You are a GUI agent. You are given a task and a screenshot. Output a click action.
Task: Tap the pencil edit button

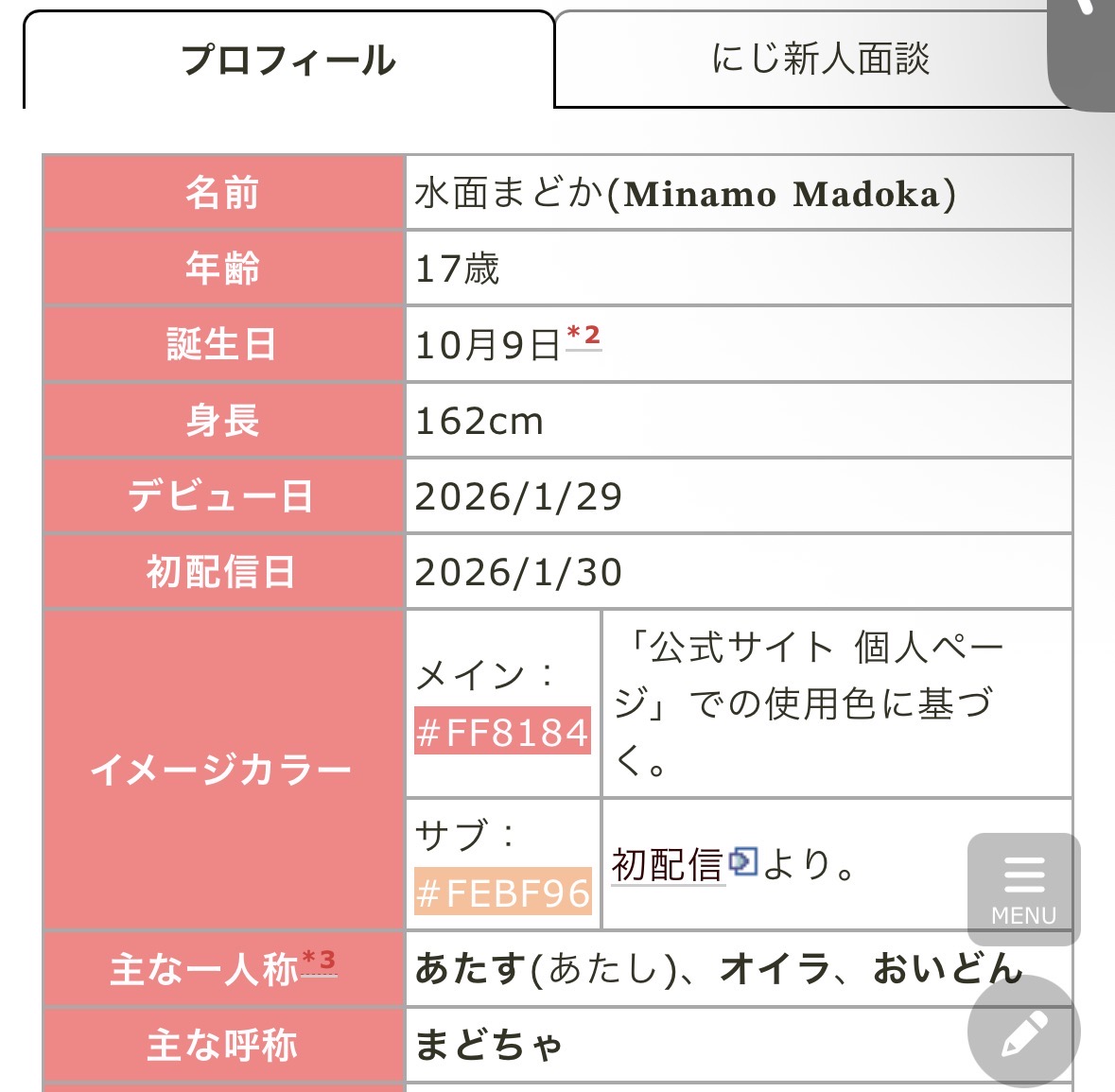[1023, 1032]
